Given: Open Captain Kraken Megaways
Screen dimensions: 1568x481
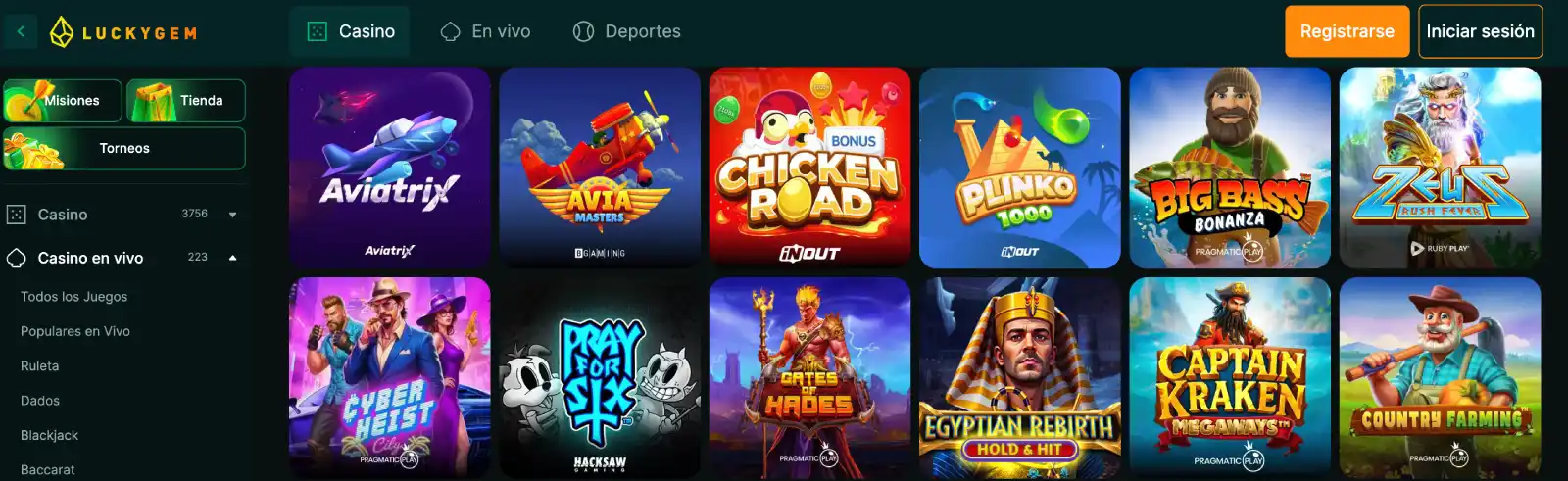Looking at the screenshot, I should (1230, 377).
